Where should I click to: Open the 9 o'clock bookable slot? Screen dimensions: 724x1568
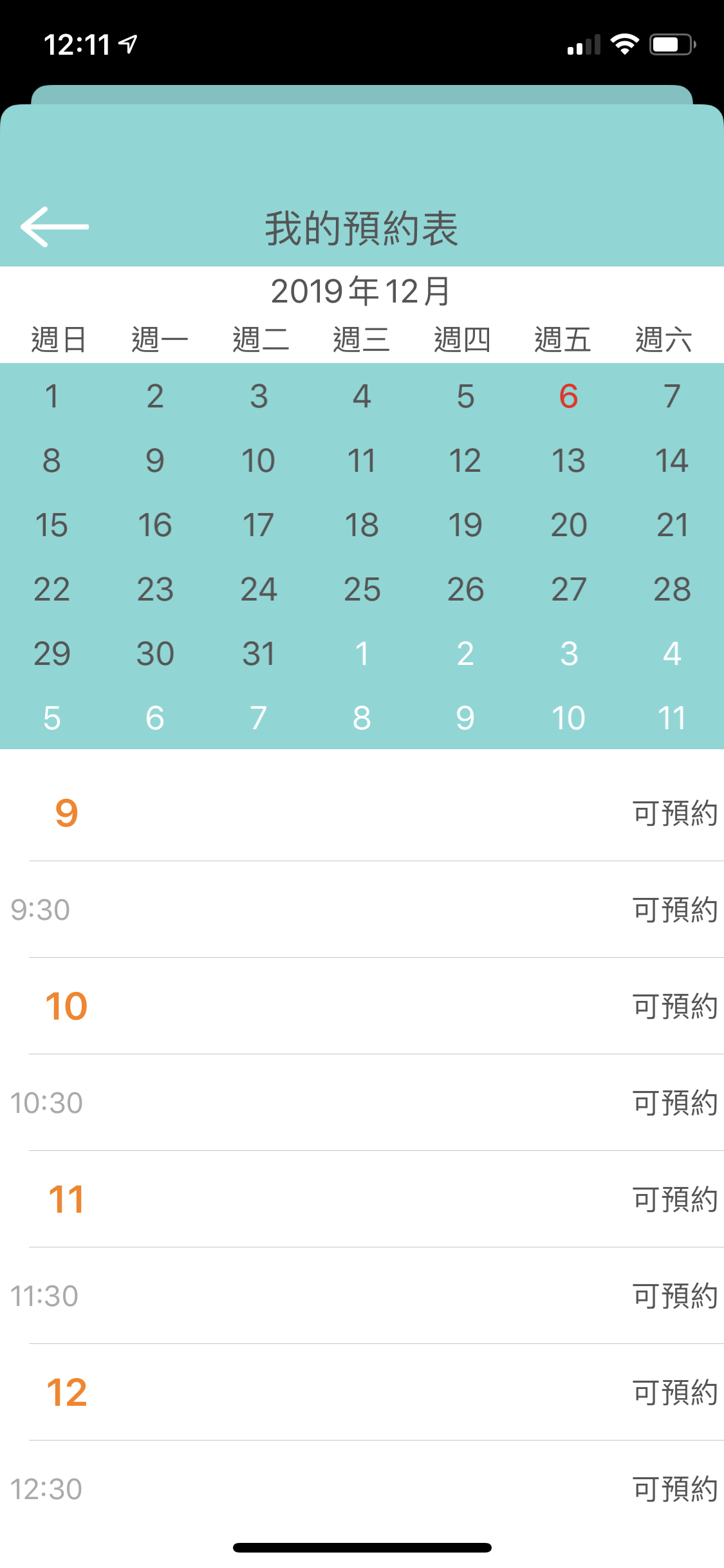(x=362, y=813)
